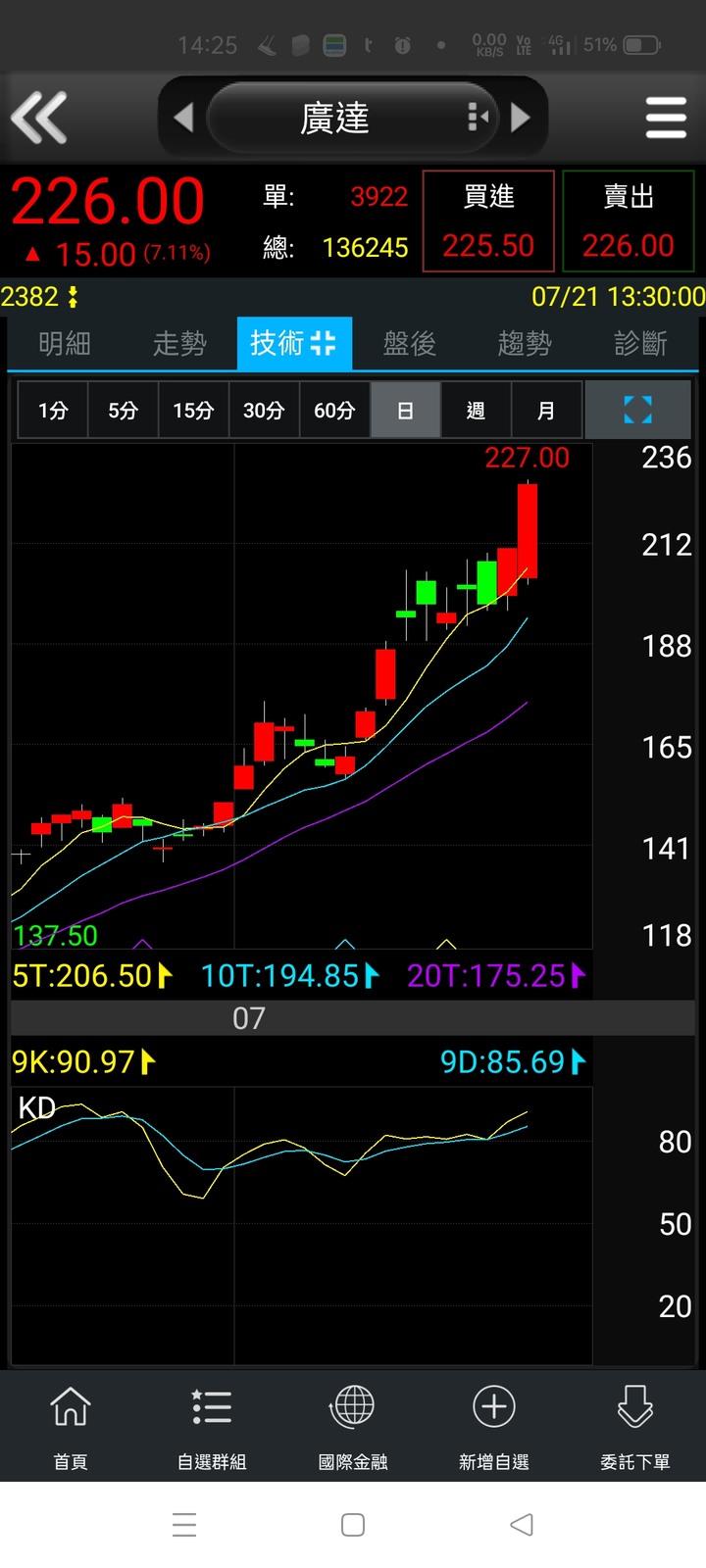This screenshot has height=1568, width=706.
Task: Select the 60分 chart interval
Action: pyautogui.click(x=334, y=410)
